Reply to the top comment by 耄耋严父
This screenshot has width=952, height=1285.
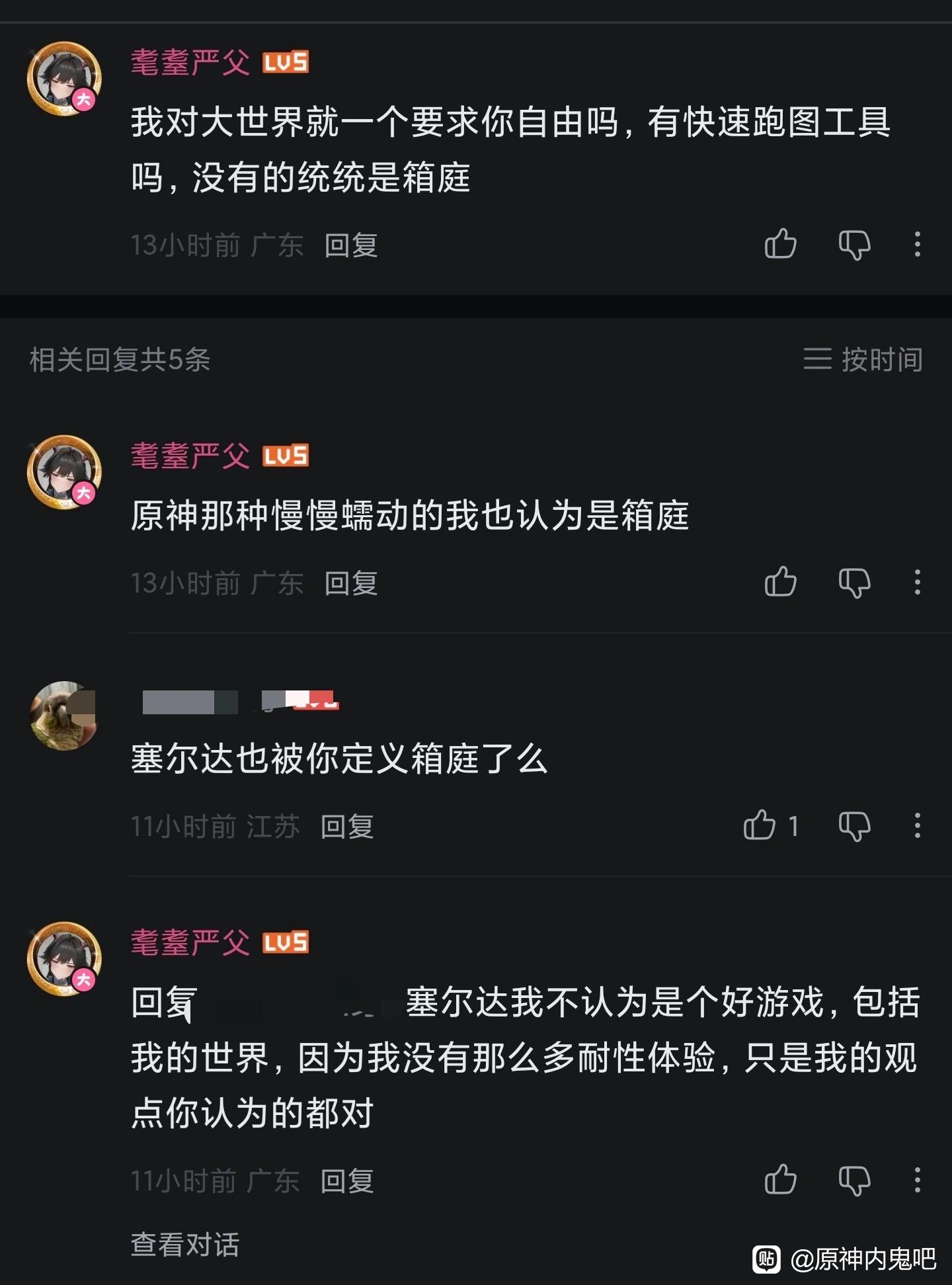(x=350, y=245)
